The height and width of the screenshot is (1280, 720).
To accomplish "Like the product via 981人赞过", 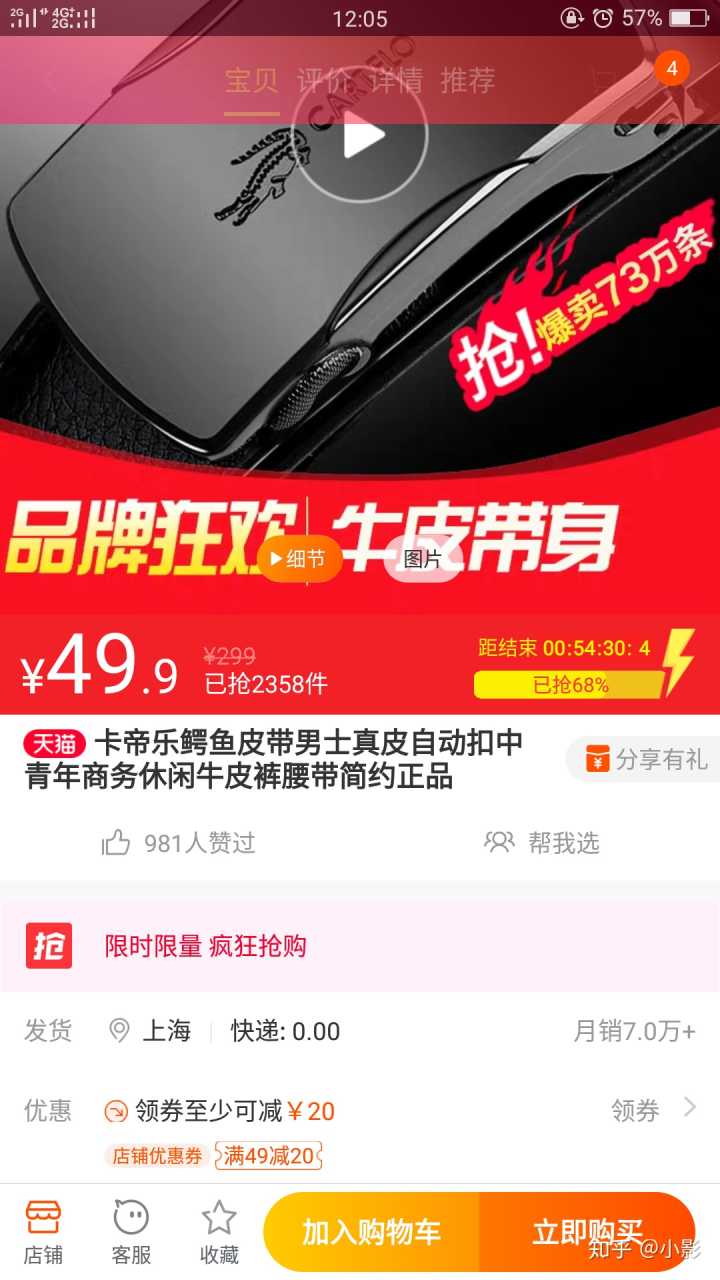I will pos(180,843).
